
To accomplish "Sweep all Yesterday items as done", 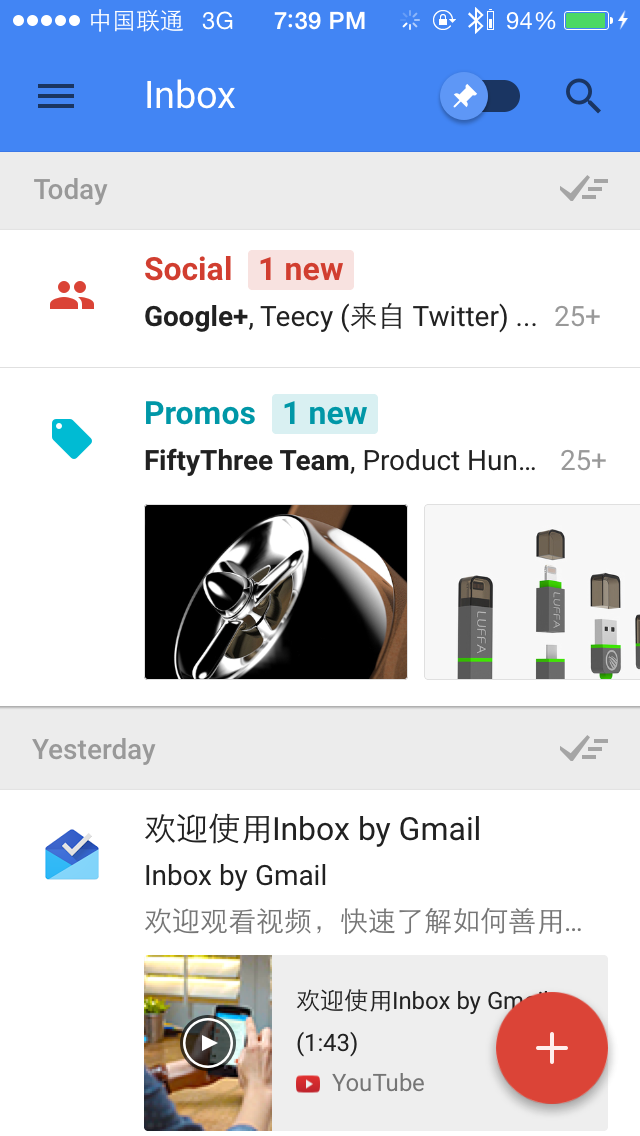I will click(x=584, y=749).
